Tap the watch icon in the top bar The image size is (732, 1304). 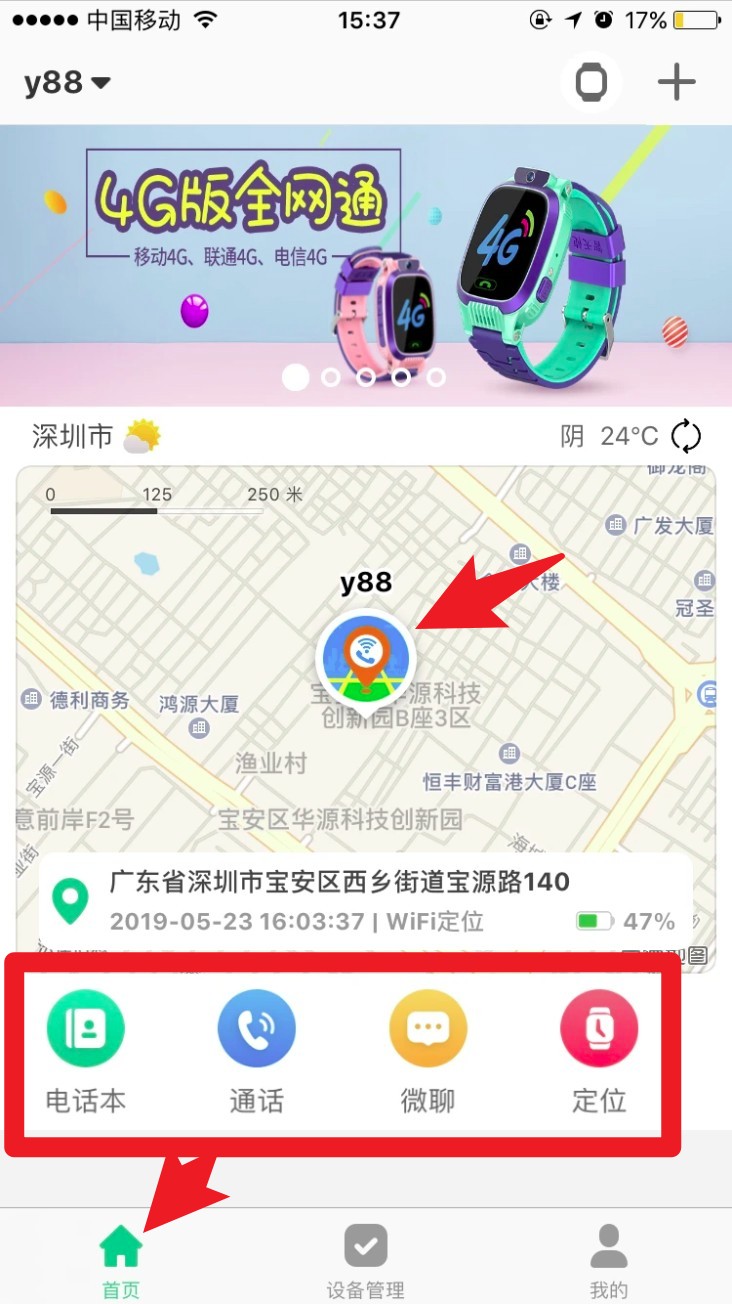[x=592, y=82]
